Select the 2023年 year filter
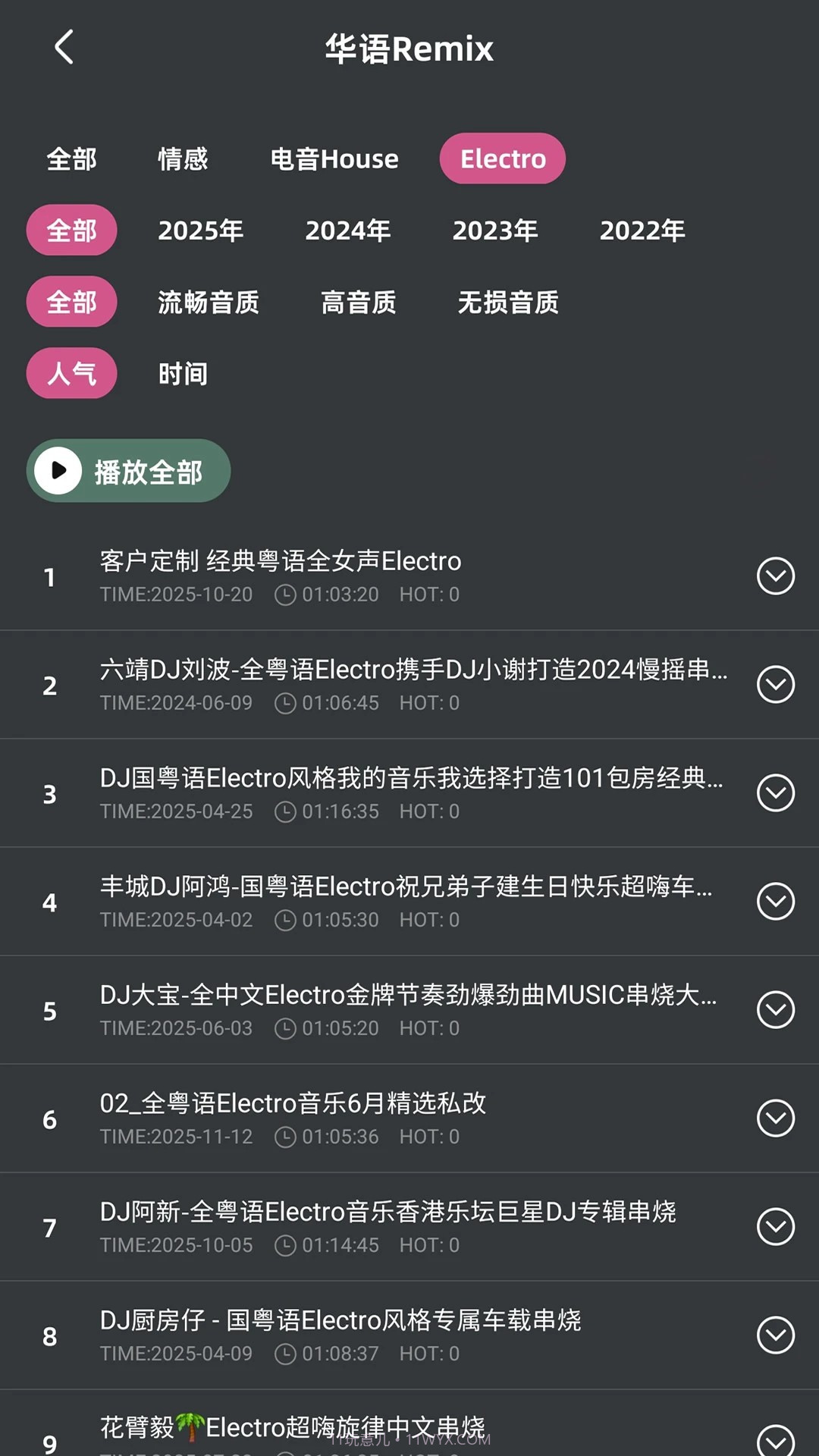Image resolution: width=819 pixels, height=1456 pixels. pos(495,231)
